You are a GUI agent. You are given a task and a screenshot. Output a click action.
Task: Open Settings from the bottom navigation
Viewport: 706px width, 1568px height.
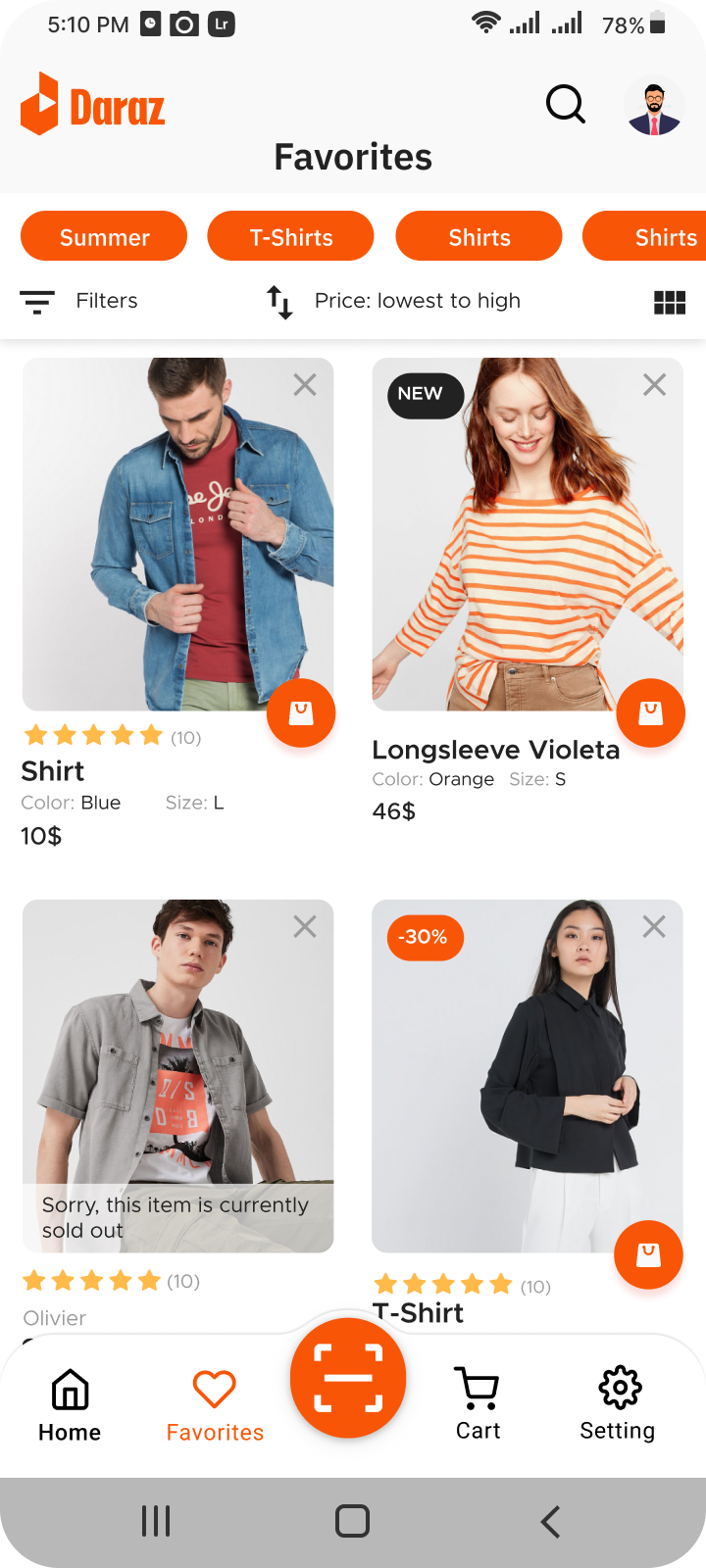coord(617,1401)
